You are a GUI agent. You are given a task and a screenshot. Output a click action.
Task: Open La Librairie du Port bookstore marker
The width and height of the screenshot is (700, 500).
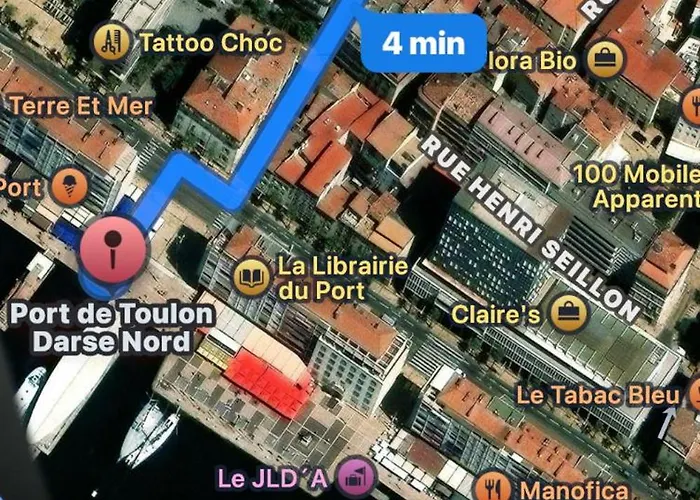click(x=251, y=276)
